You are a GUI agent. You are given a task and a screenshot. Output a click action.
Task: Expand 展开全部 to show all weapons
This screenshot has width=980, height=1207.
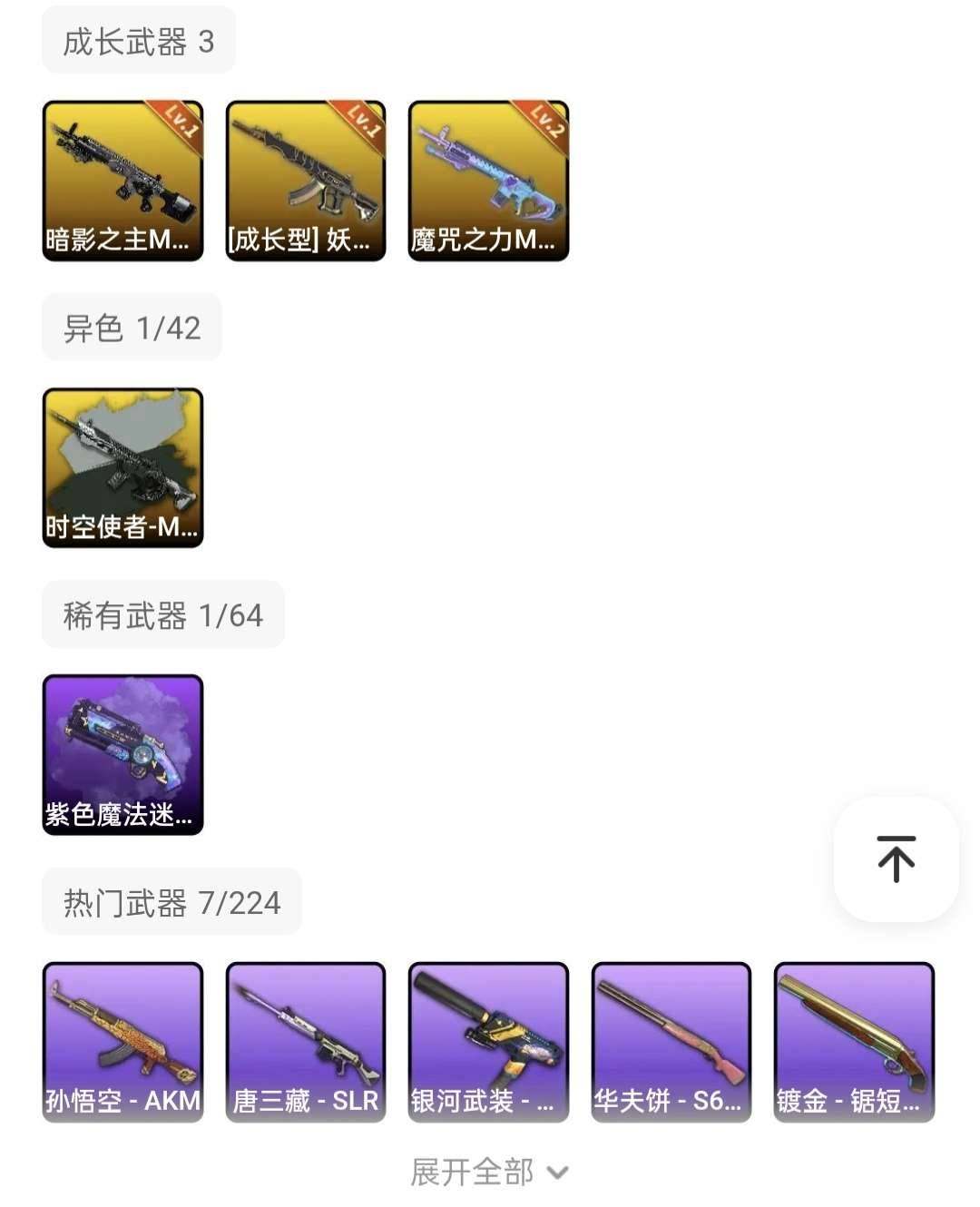click(x=469, y=1173)
